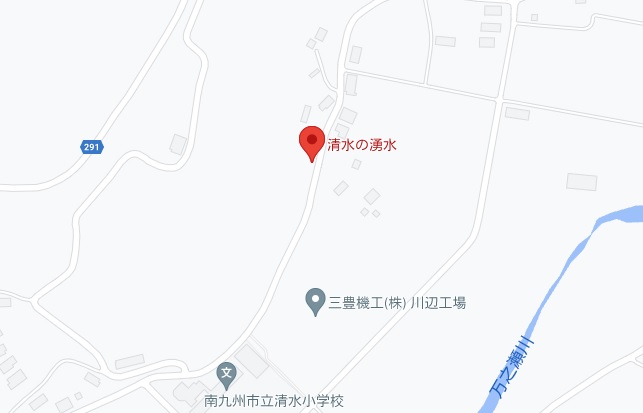The width and height of the screenshot is (643, 413).
Task: Open the 三豊機工(株) 川辺工場 place marker
Action: 315,300
